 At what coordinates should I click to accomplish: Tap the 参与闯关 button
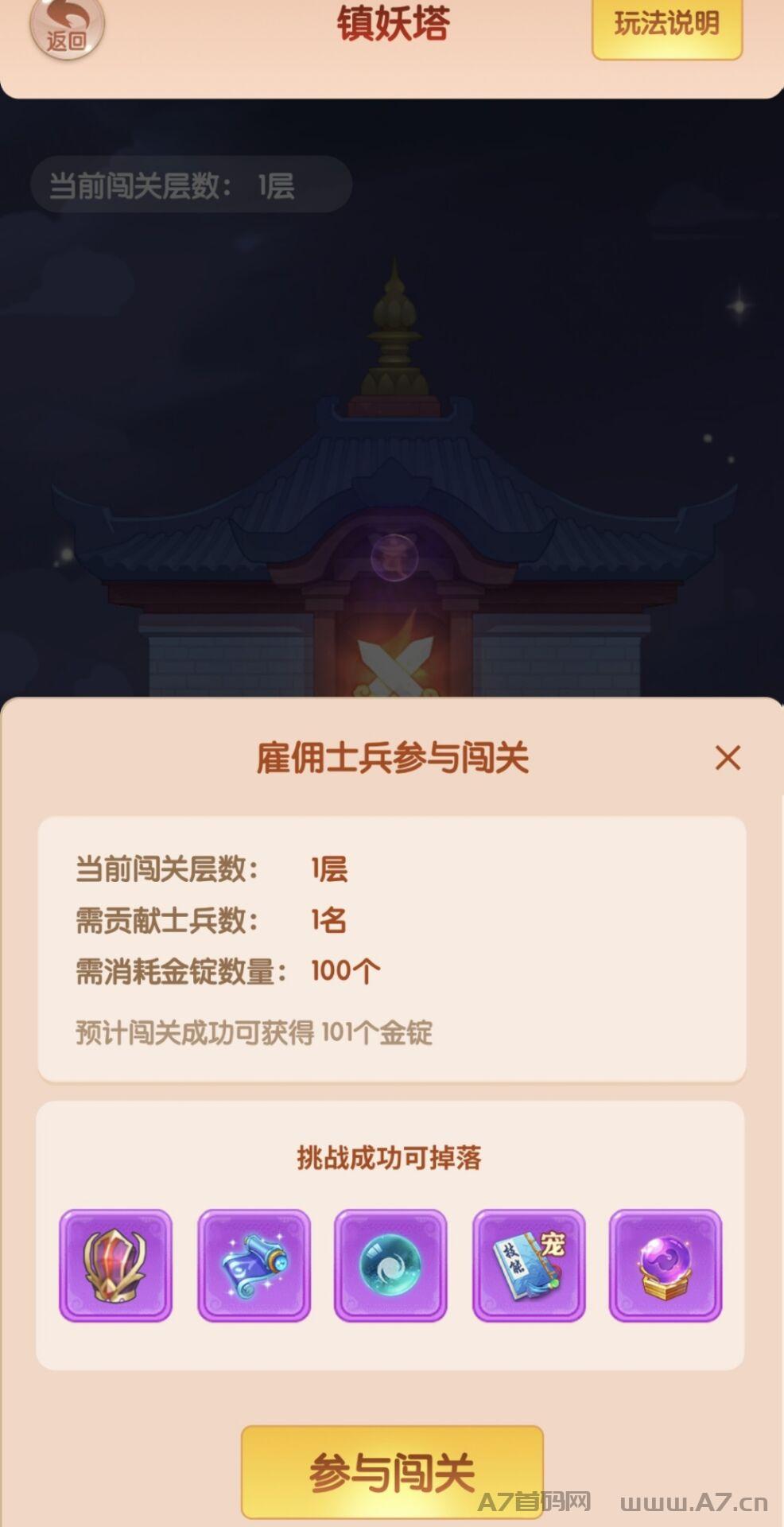click(392, 1471)
